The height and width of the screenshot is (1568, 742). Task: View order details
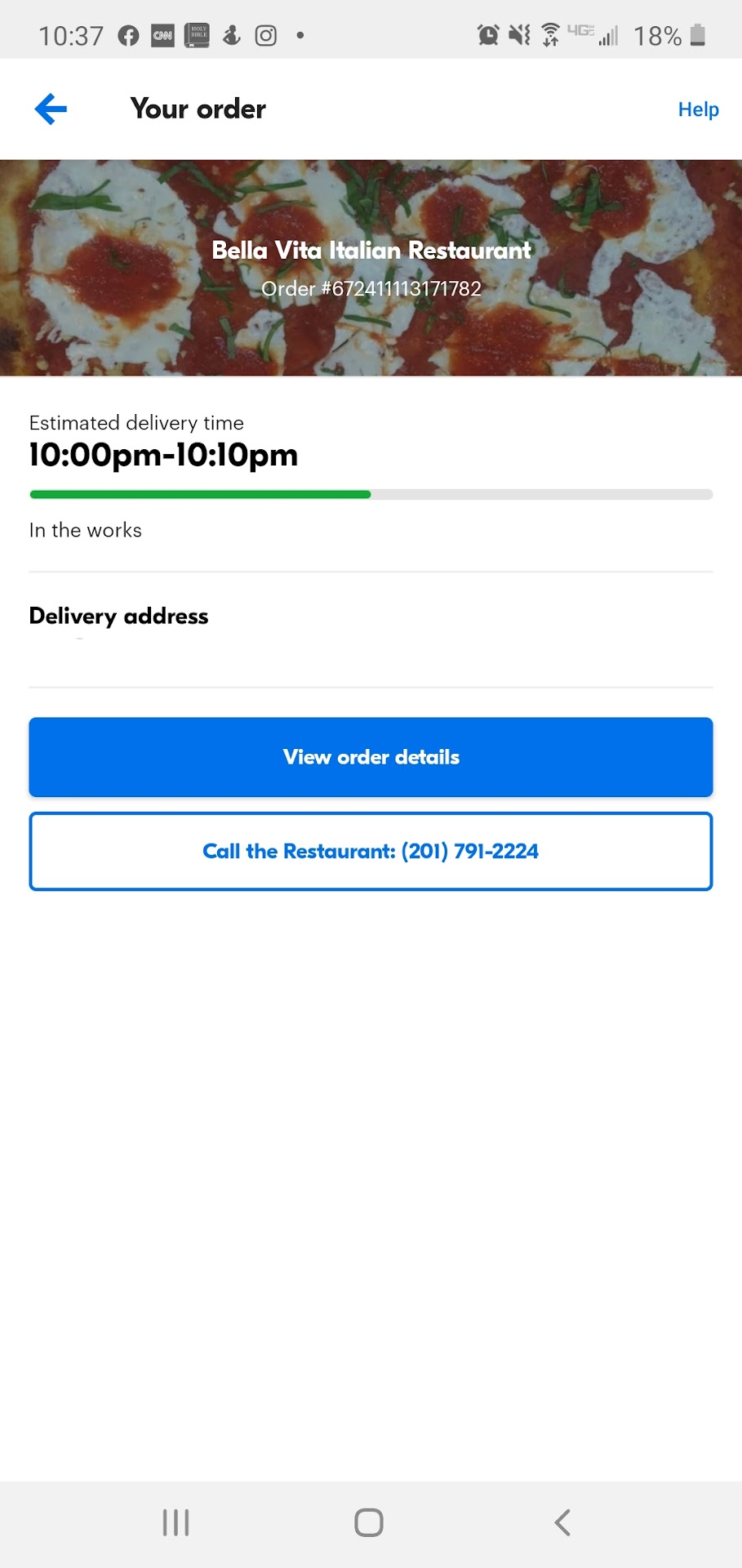[371, 757]
